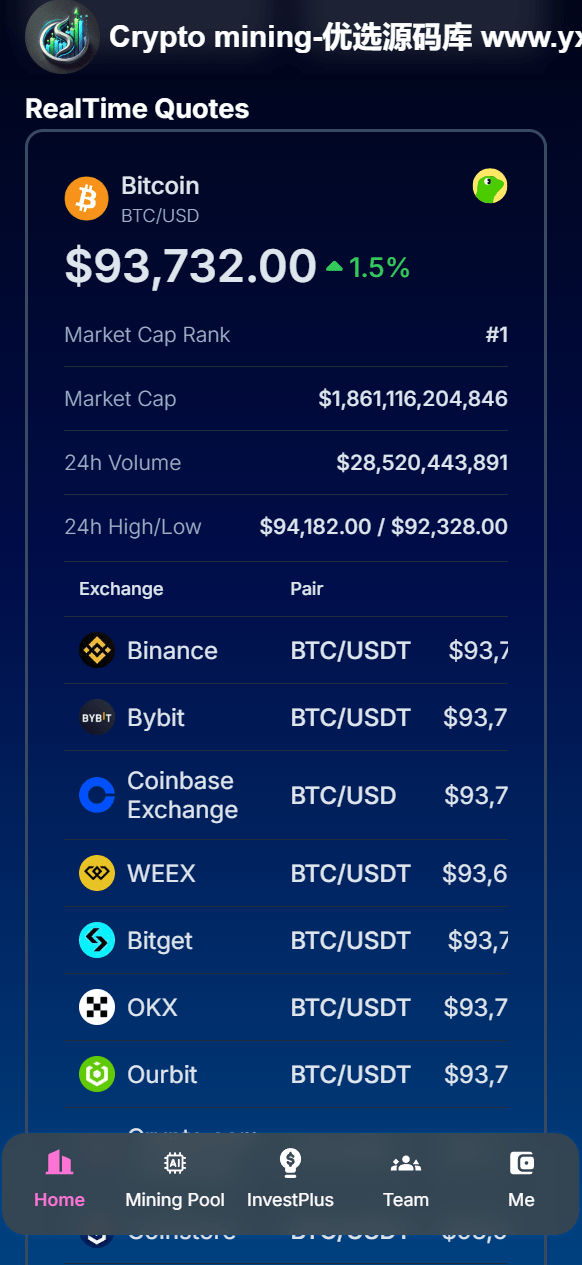Image resolution: width=582 pixels, height=1265 pixels.
Task: Open the OKX exchange row
Action: [286, 1008]
